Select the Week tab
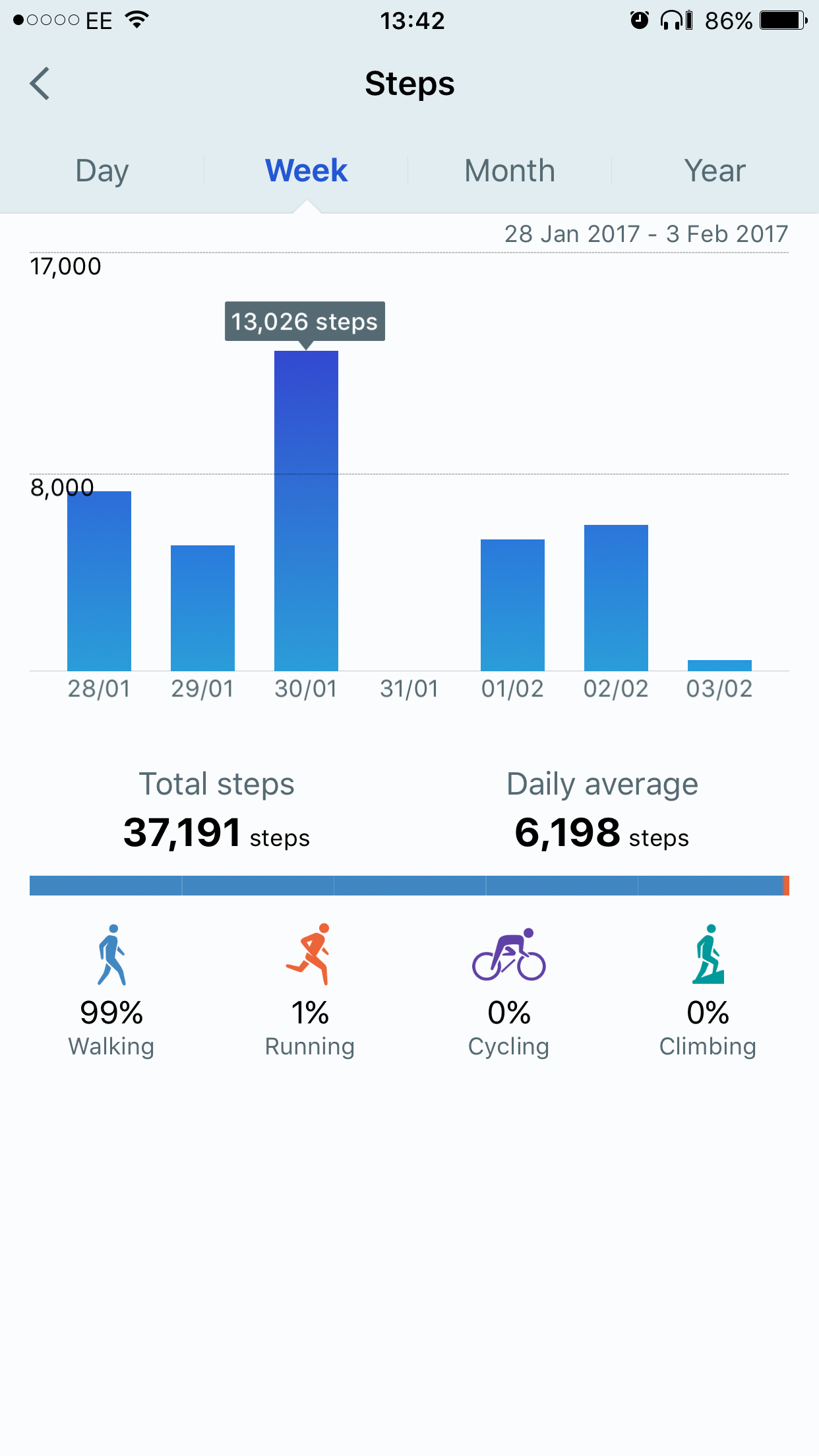Screen dimensions: 819x1456 (x=306, y=171)
